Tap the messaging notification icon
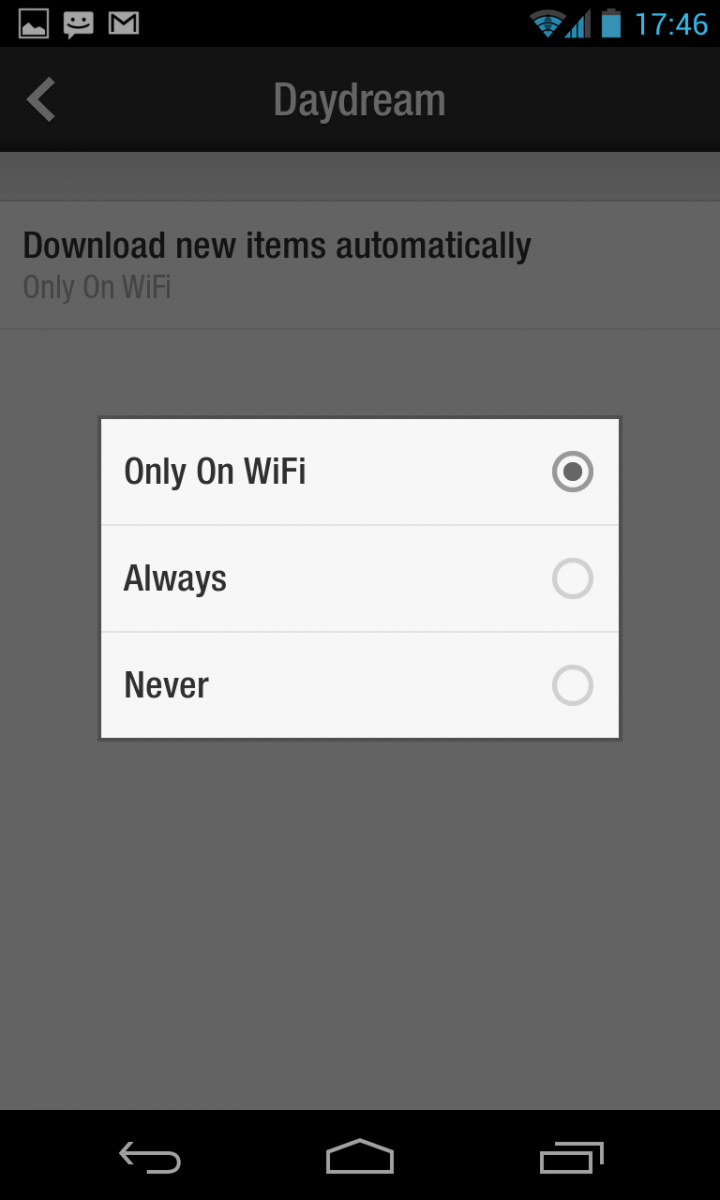The image size is (720, 1200). 76,22
